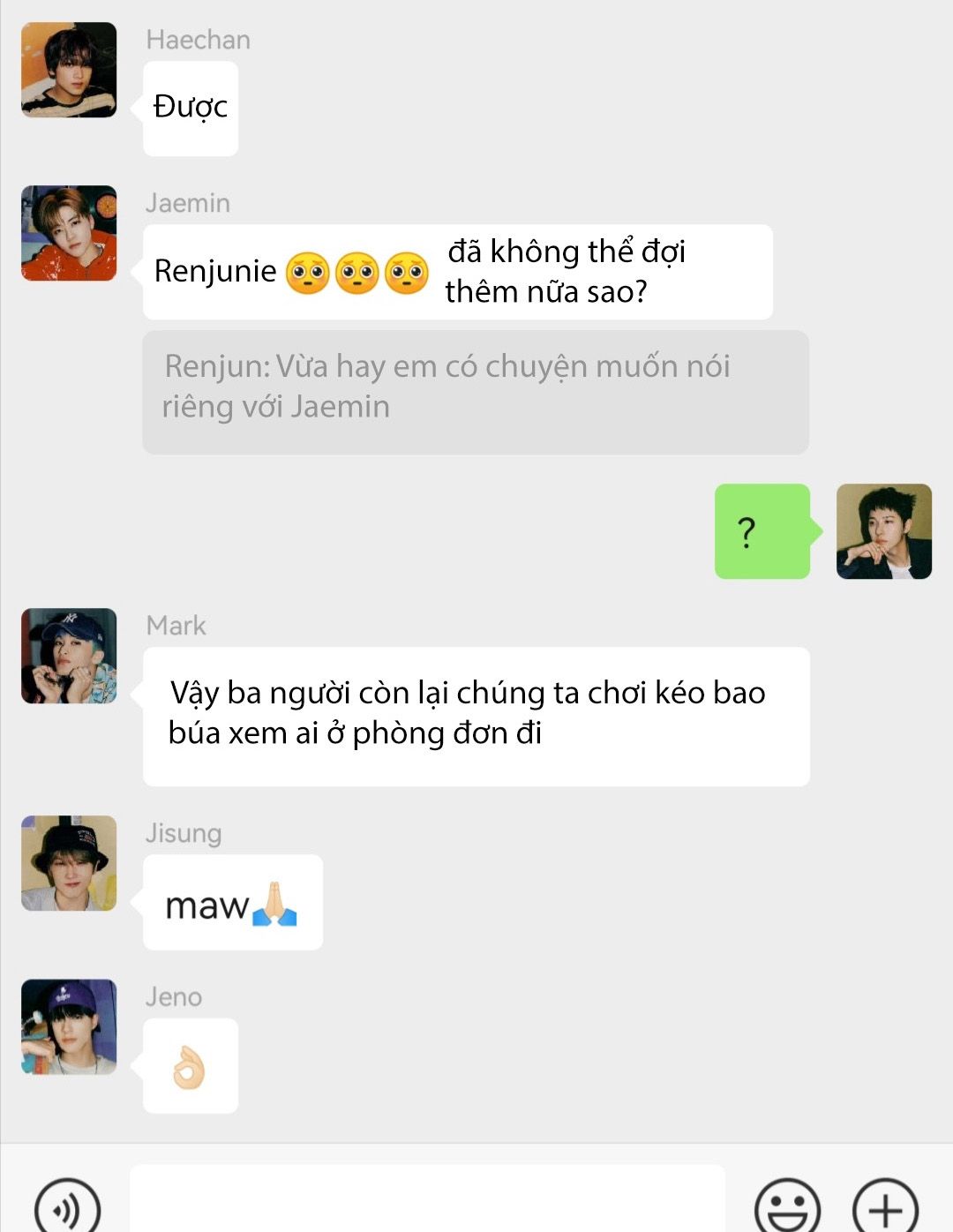The image size is (953, 1232).
Task: Tap Mark's profile avatar
Action: coord(69,656)
